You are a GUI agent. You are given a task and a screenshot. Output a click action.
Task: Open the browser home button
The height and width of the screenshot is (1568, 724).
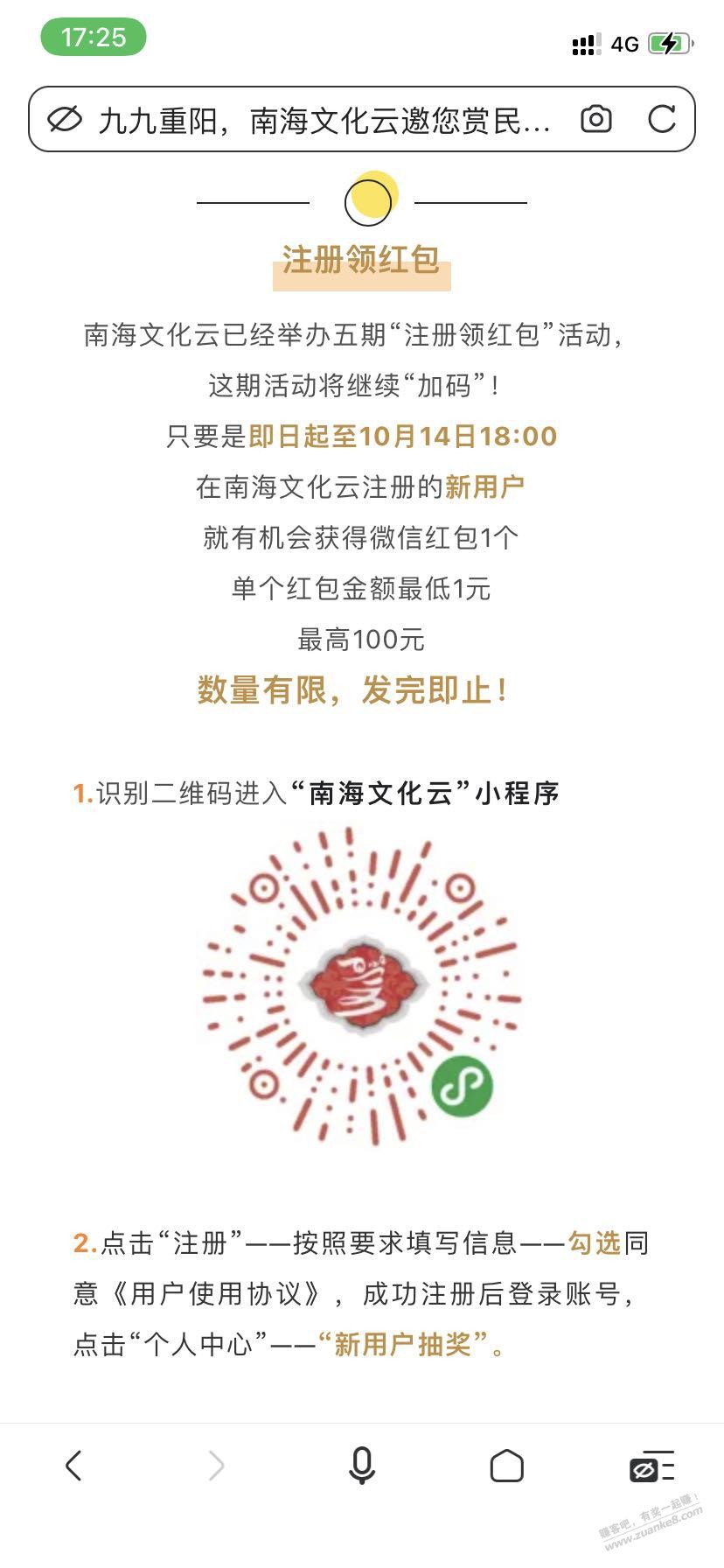506,1466
